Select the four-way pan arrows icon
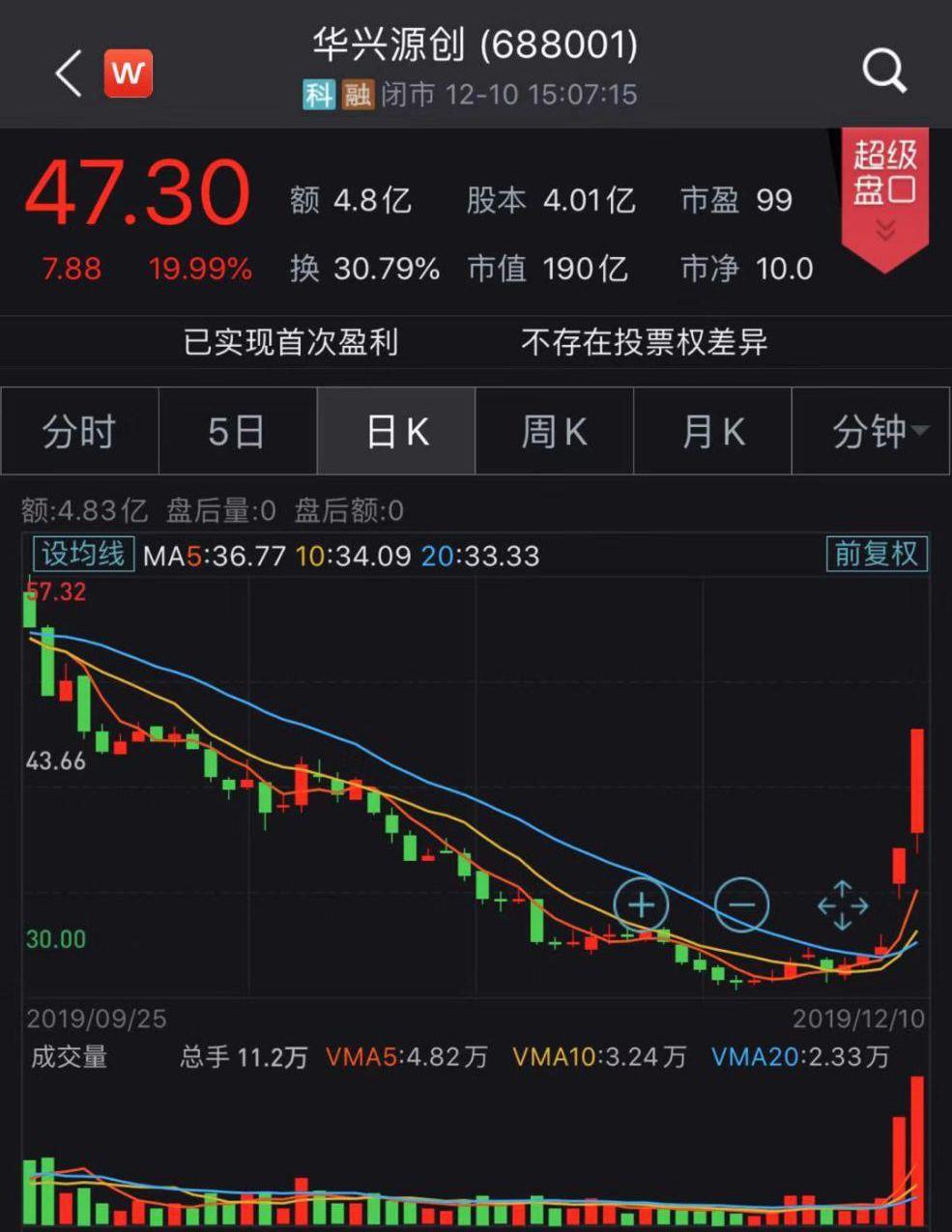The width and height of the screenshot is (952, 1232). click(842, 904)
